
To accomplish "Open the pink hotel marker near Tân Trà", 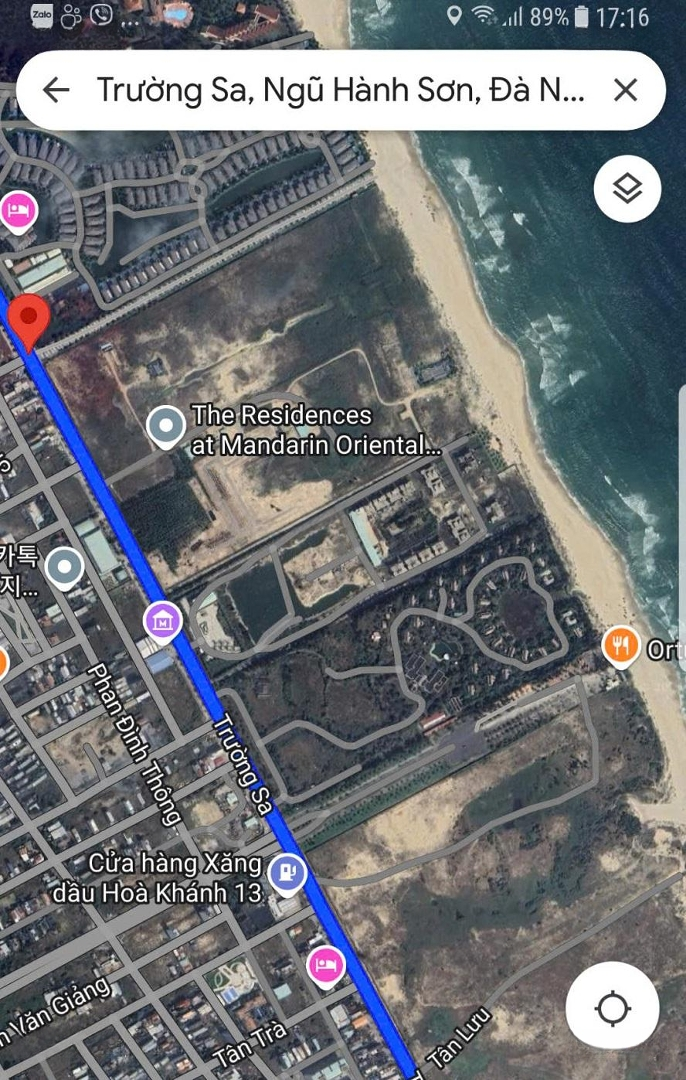I will click(324, 965).
